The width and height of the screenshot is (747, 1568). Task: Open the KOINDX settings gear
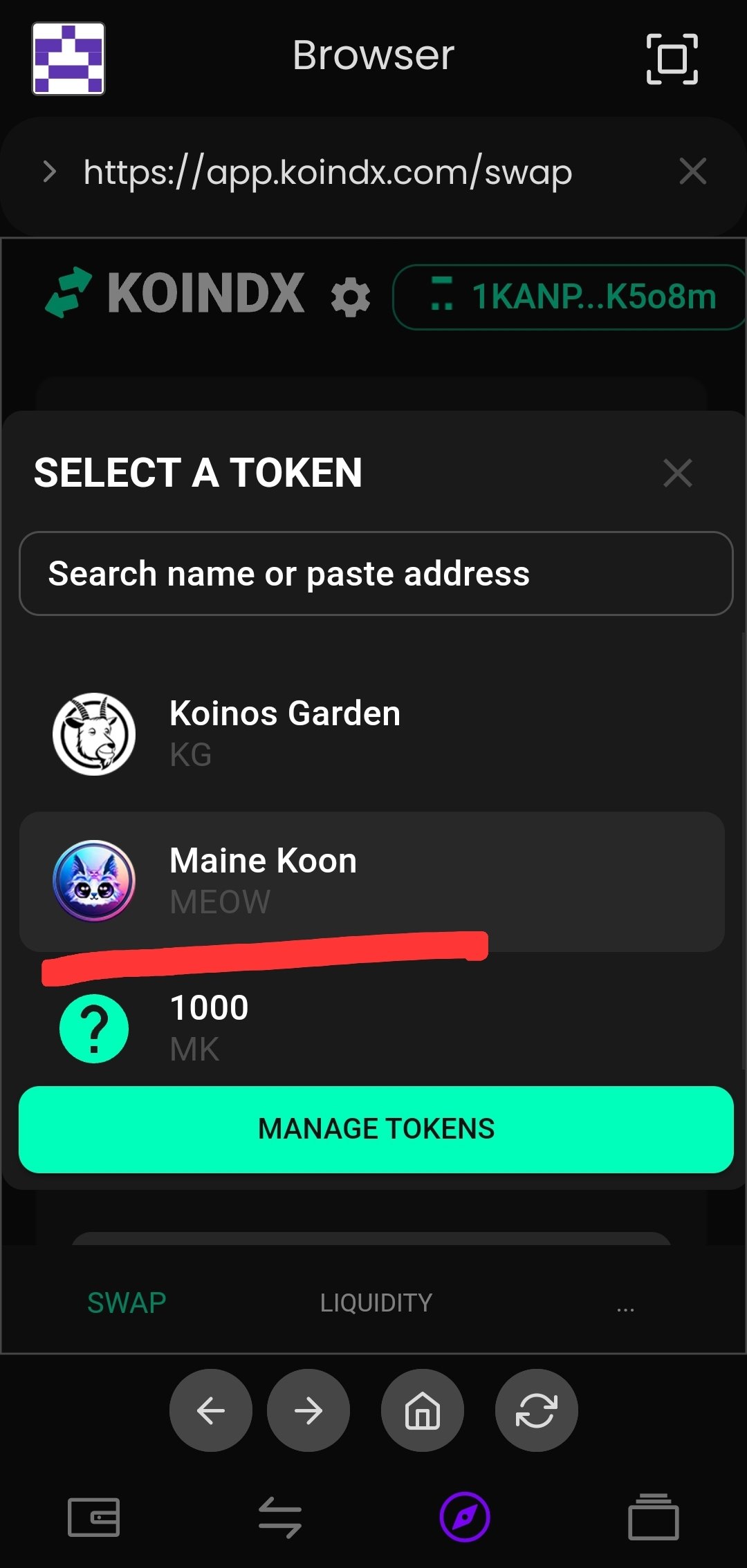tap(351, 298)
